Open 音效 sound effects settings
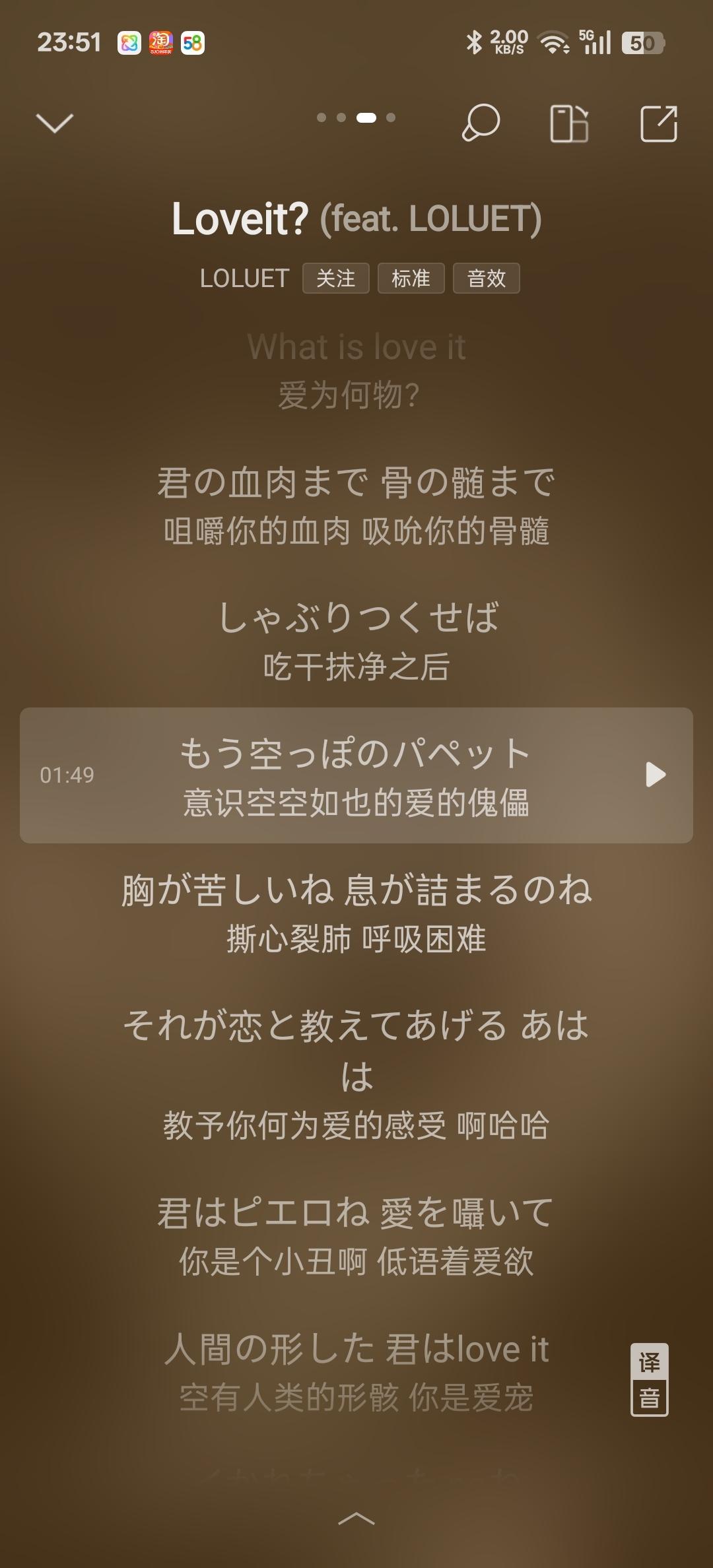This screenshot has width=713, height=1568. pos(486,278)
